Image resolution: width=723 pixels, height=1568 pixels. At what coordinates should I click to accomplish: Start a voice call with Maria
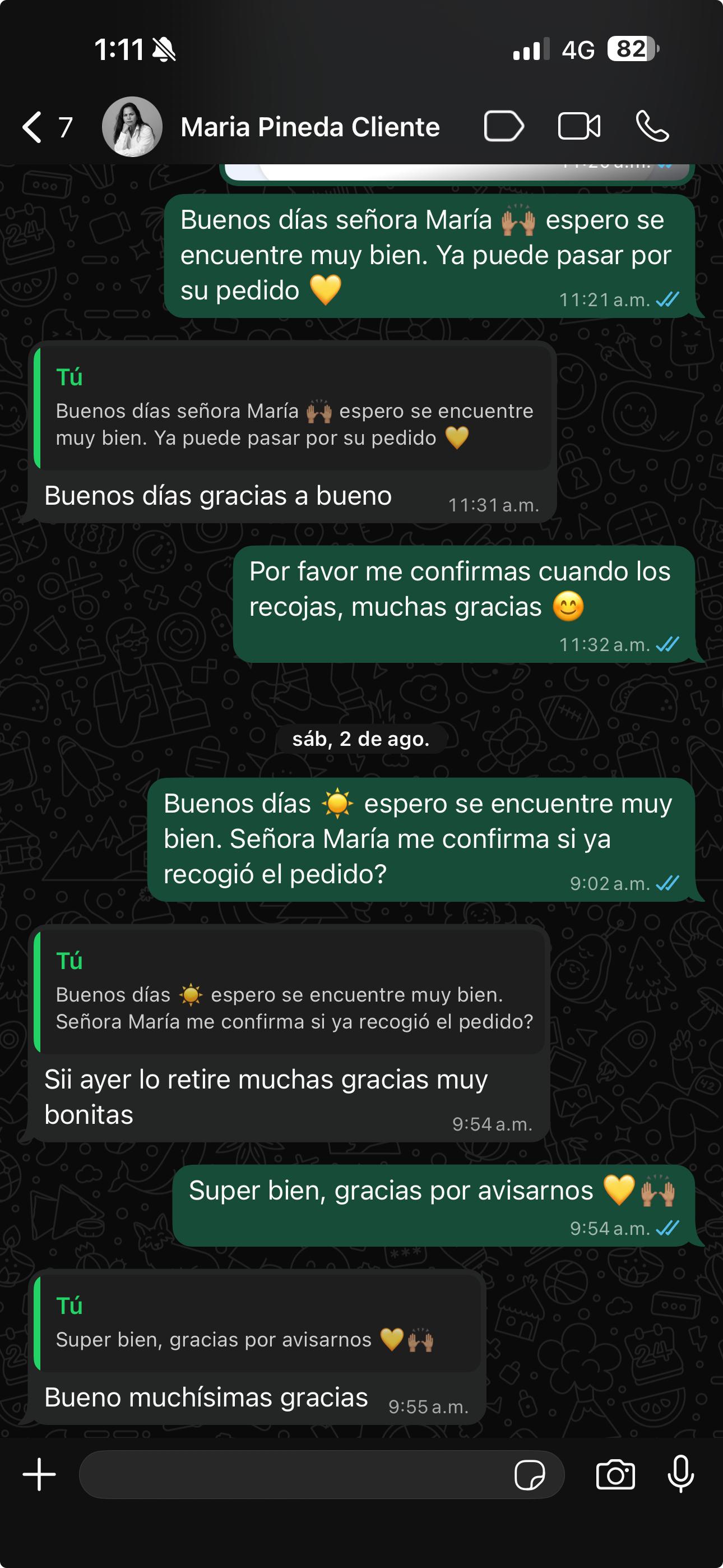point(652,127)
